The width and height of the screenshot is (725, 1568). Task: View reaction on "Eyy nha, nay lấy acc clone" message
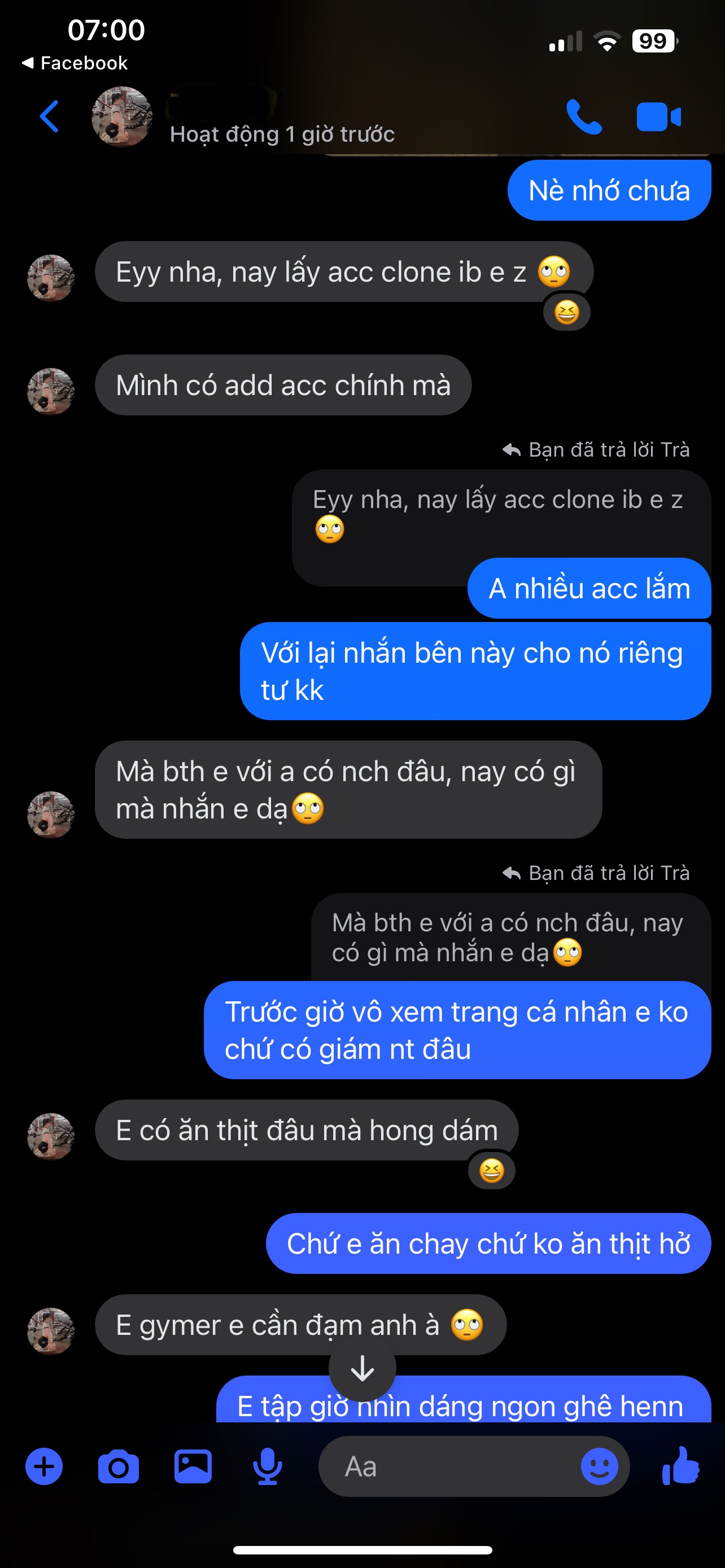tap(566, 313)
